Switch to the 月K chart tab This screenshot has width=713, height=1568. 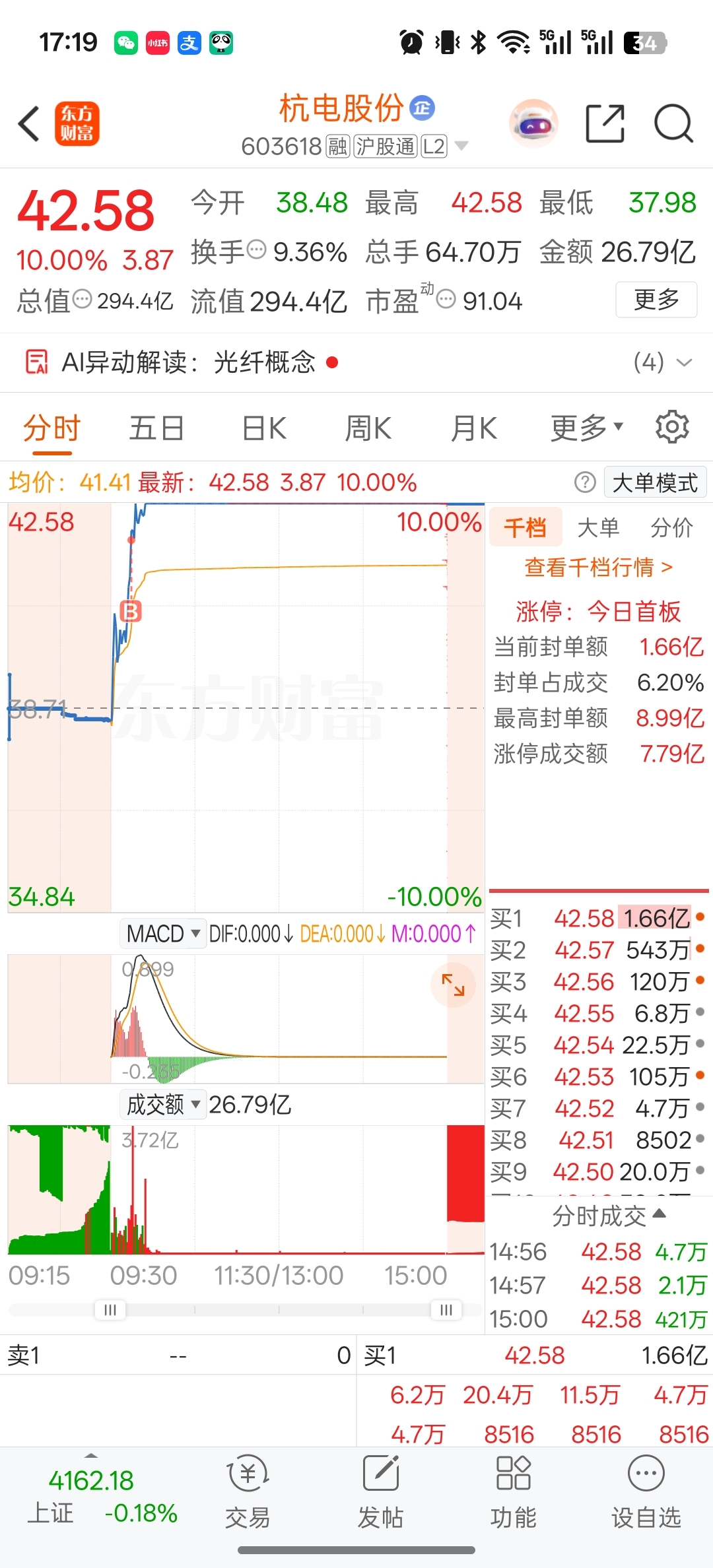[x=473, y=428]
